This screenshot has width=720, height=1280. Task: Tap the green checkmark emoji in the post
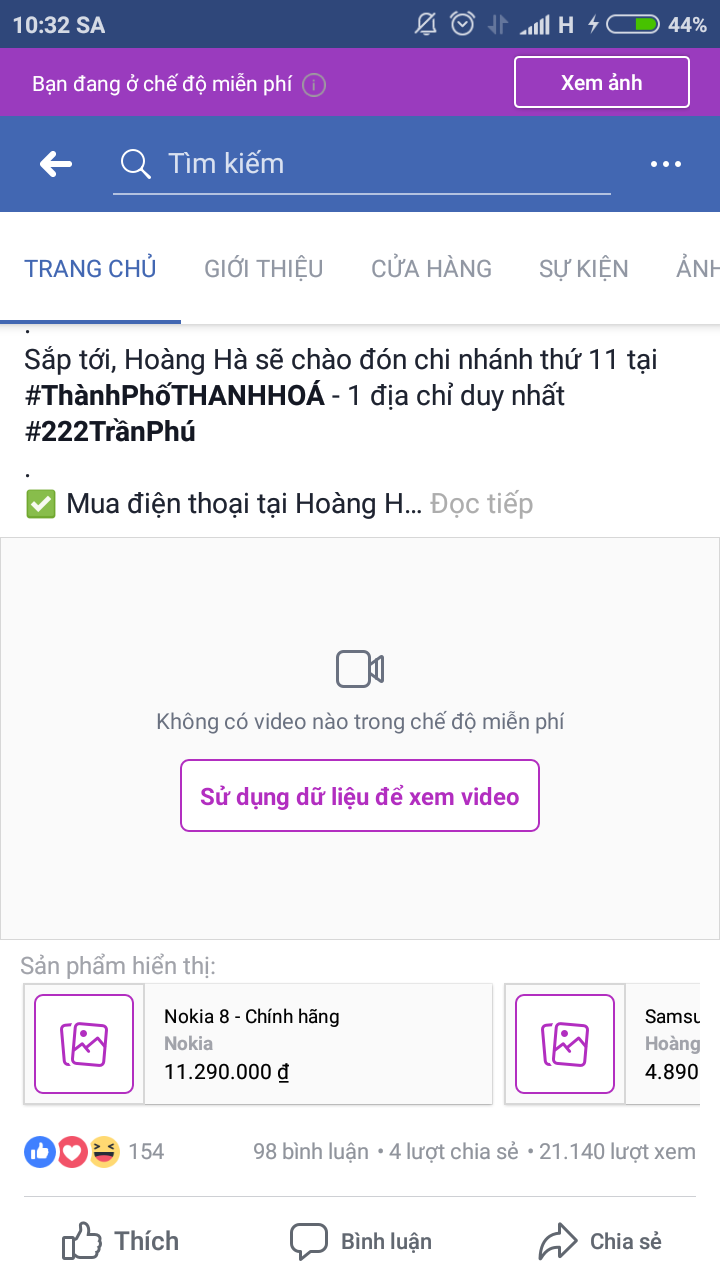(x=38, y=503)
